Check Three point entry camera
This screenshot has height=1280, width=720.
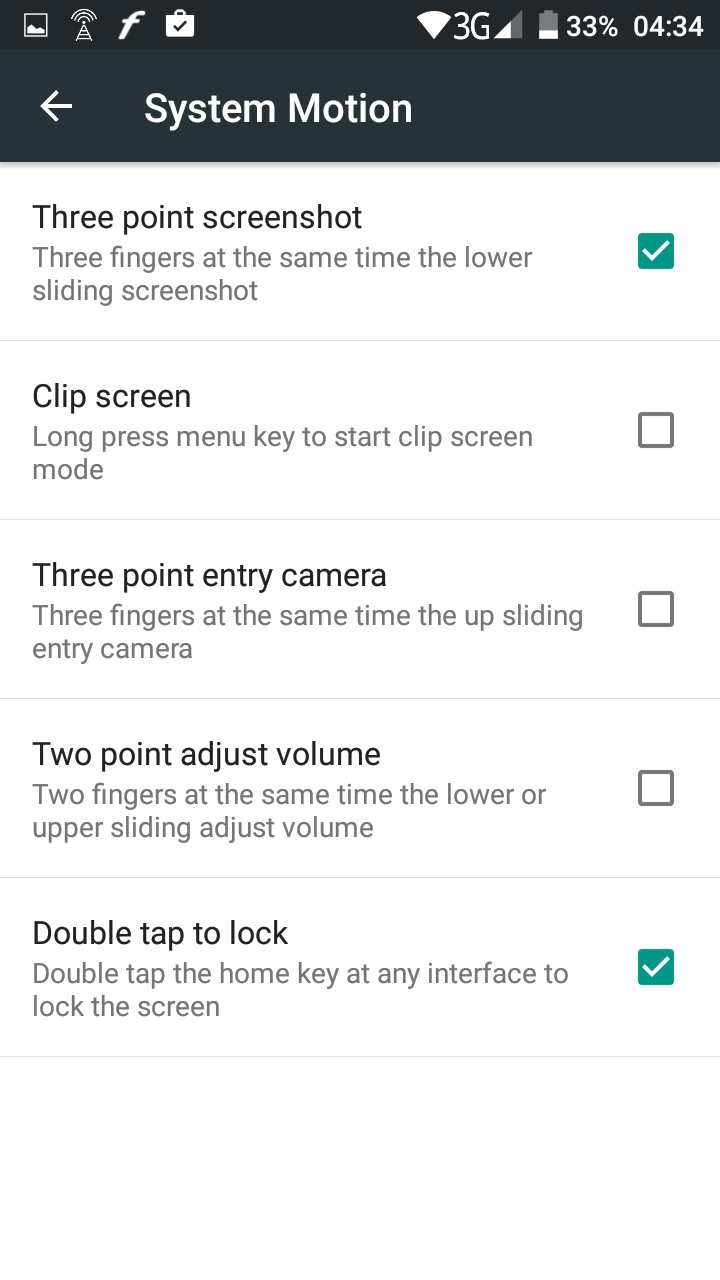click(656, 610)
